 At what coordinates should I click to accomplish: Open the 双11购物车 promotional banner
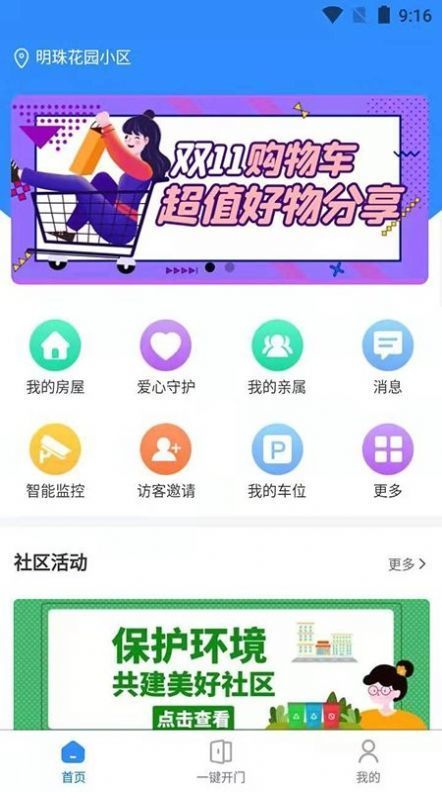(220, 189)
